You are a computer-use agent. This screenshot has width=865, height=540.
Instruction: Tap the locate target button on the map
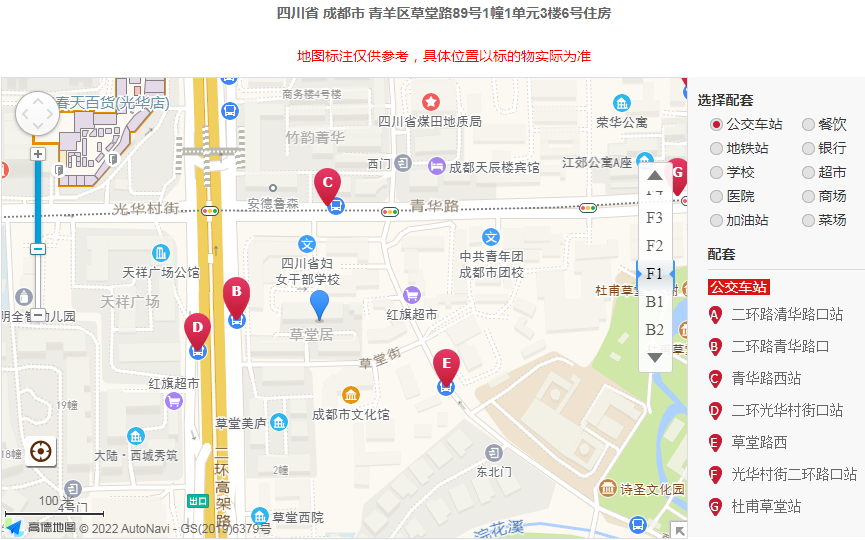pyautogui.click(x=41, y=452)
